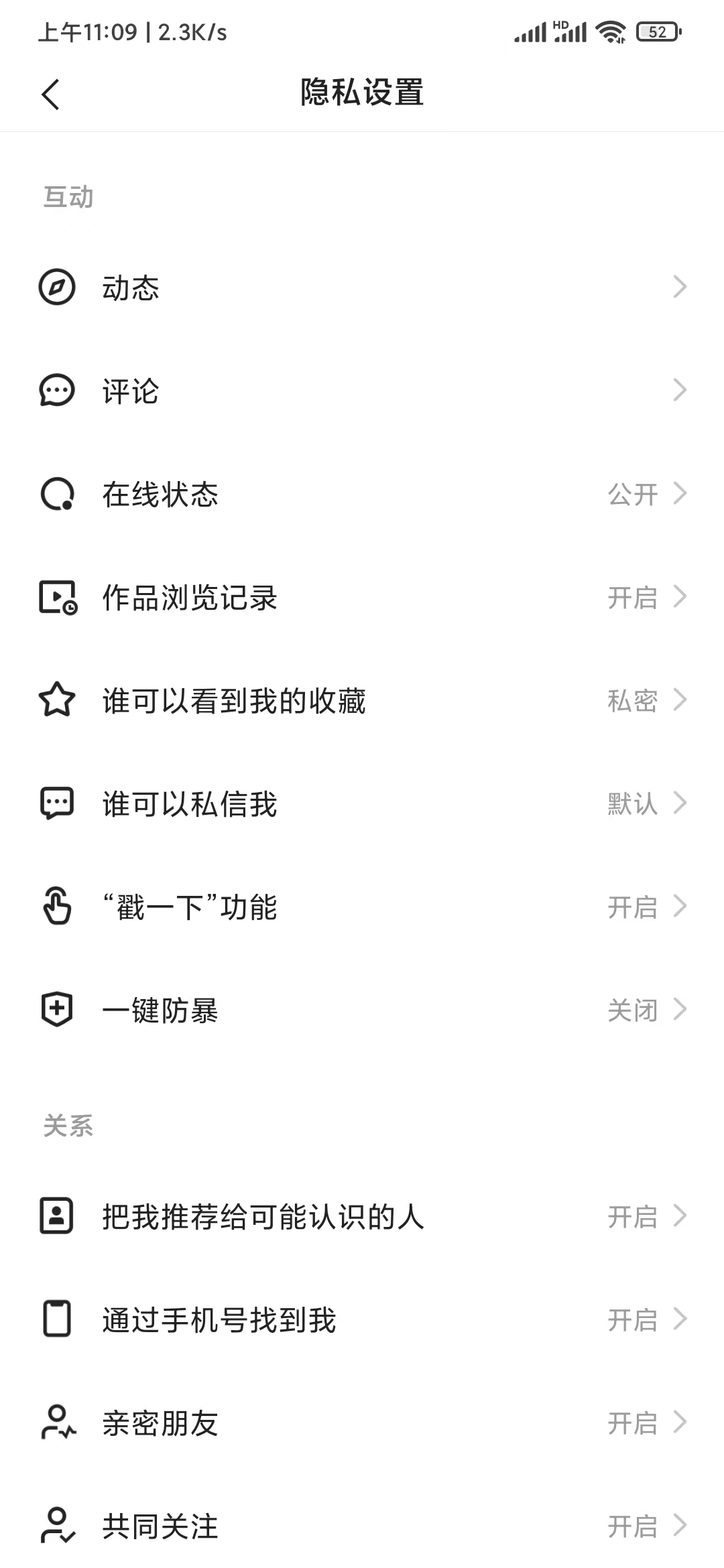Tap the star icon beside 谁可以看到我的收藏
724x1568 pixels.
[x=57, y=701]
